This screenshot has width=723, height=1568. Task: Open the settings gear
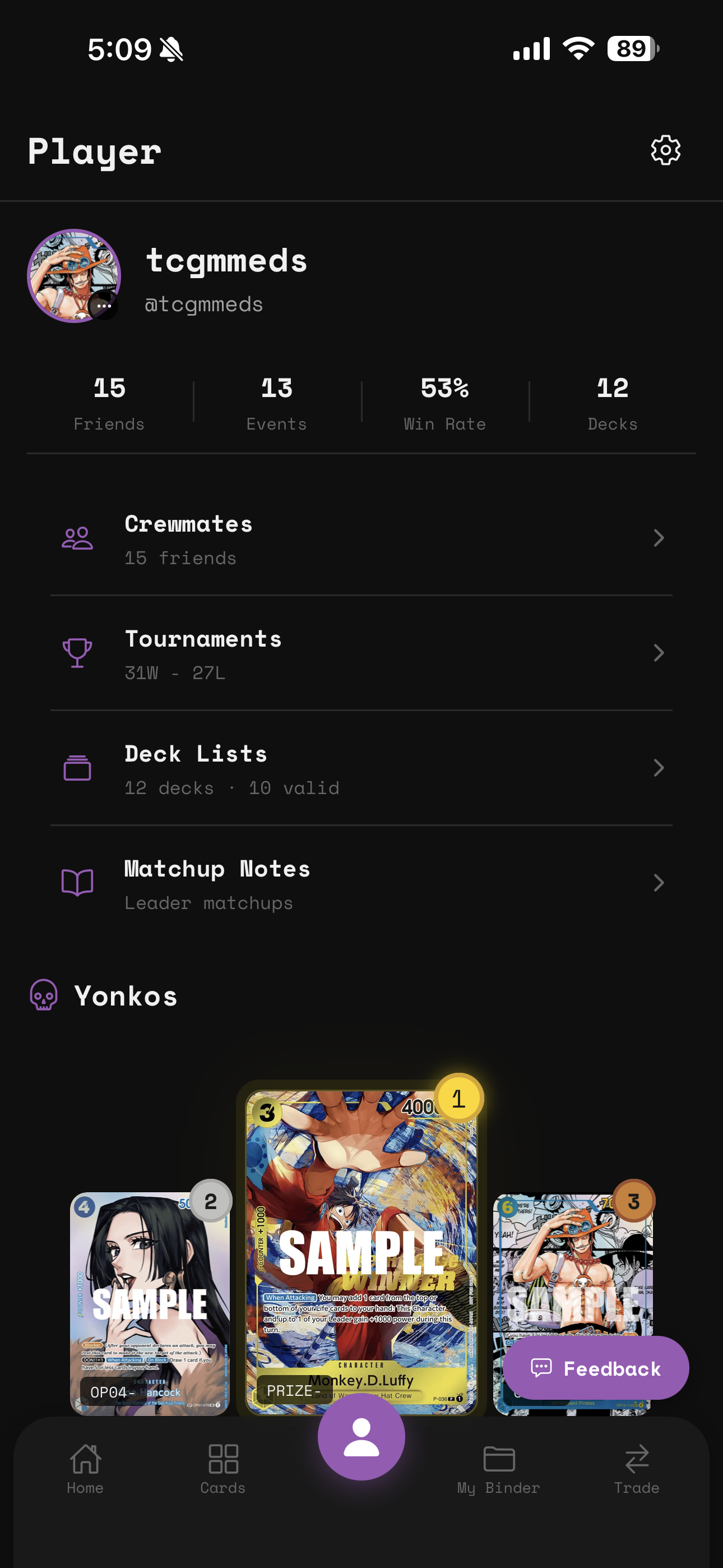point(667,150)
